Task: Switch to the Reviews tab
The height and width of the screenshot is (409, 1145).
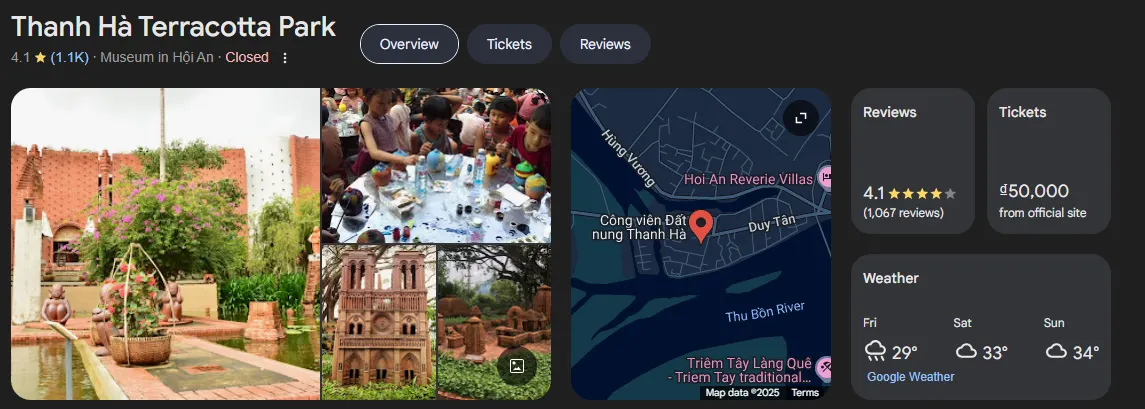Action: [605, 44]
